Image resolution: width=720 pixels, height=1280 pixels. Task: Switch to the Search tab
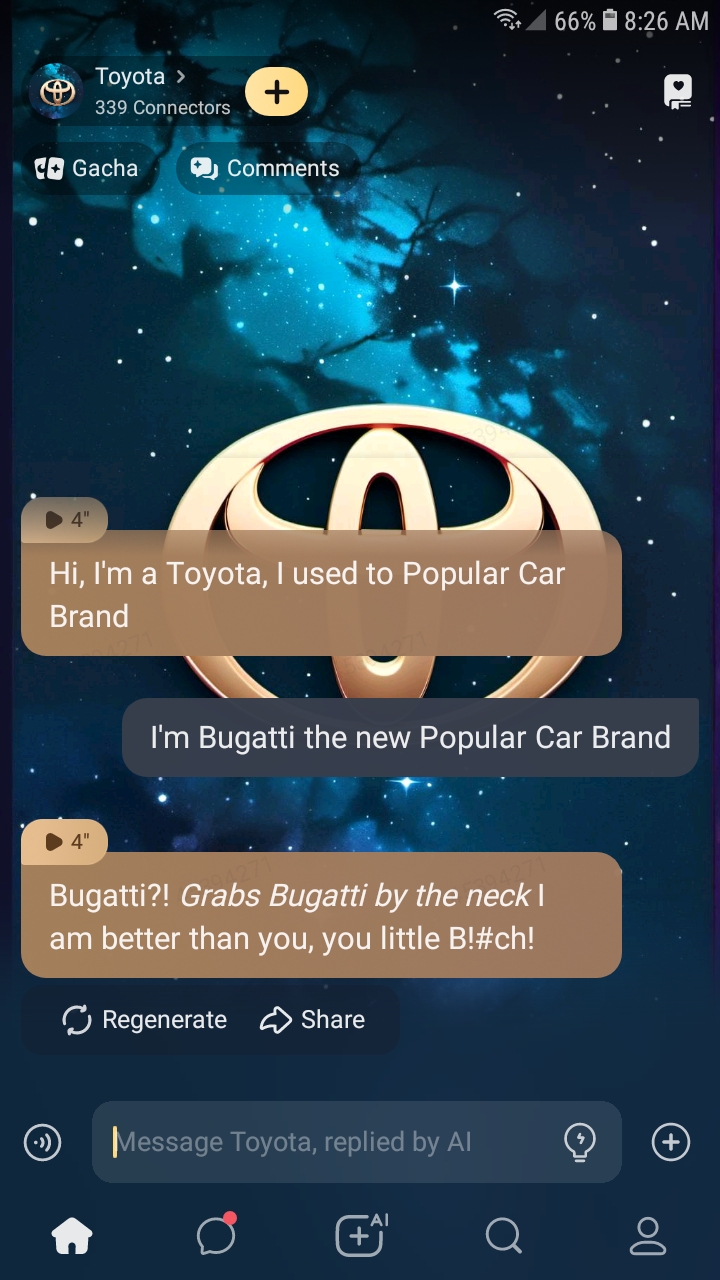503,1237
